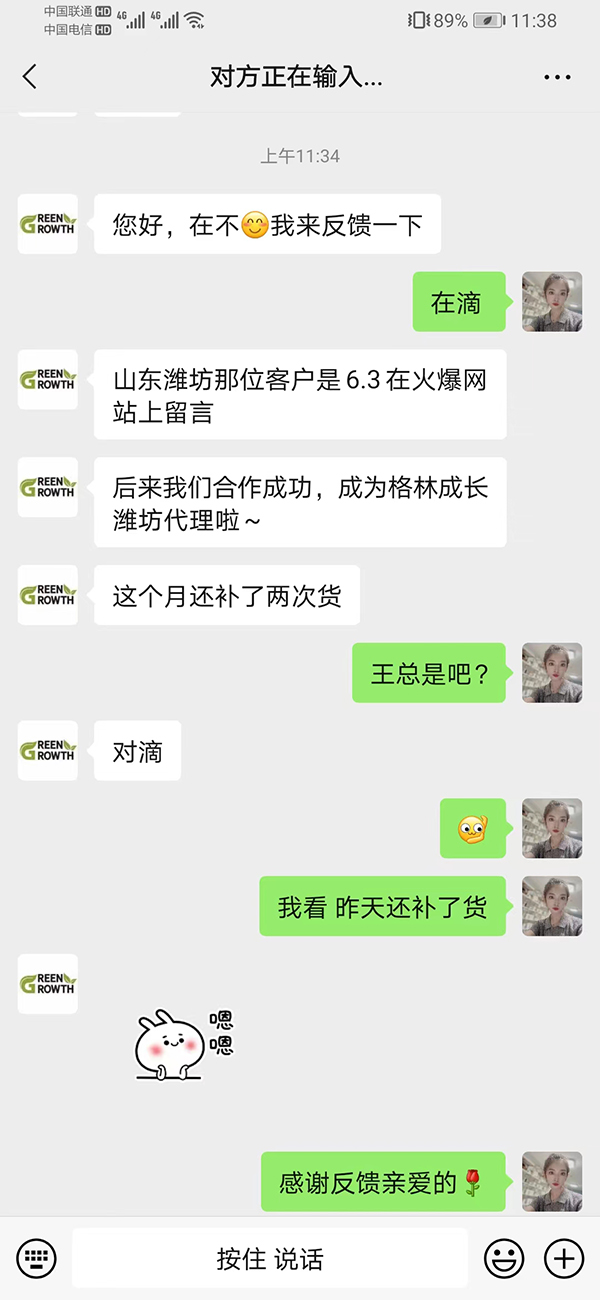Open the emoji sticker panel

(x=504, y=1258)
